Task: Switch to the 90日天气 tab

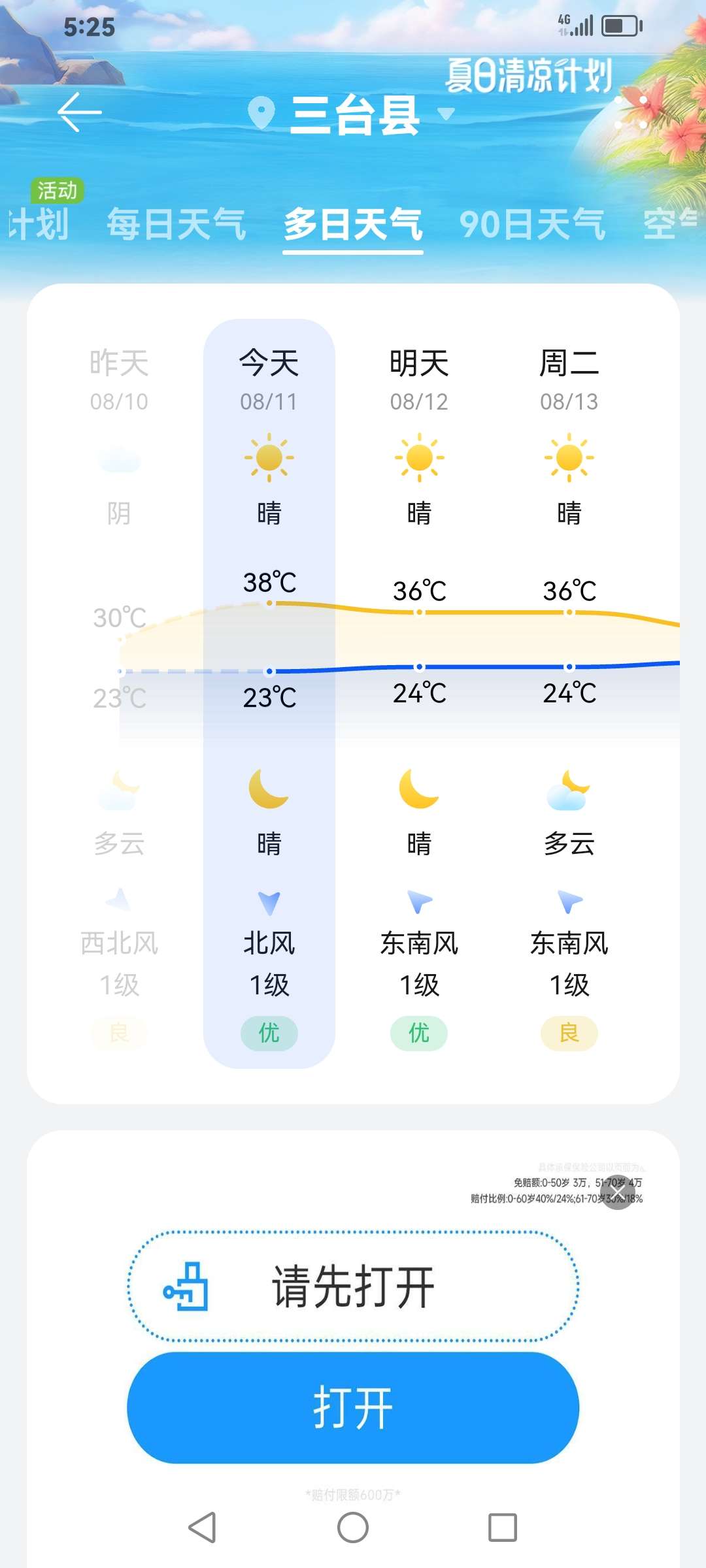Action: (x=532, y=224)
